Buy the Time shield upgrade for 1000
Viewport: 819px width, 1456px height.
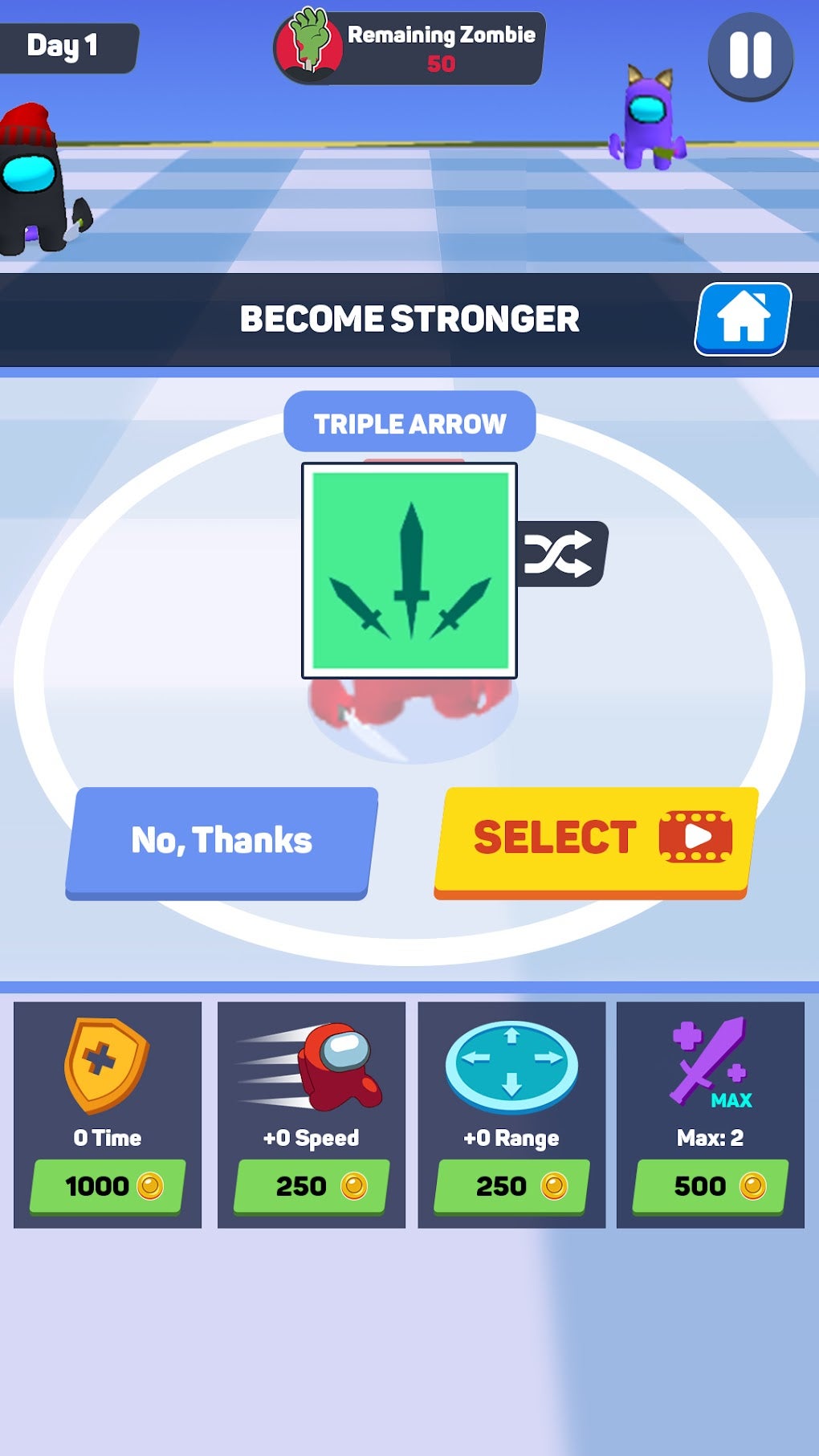click(x=108, y=1186)
